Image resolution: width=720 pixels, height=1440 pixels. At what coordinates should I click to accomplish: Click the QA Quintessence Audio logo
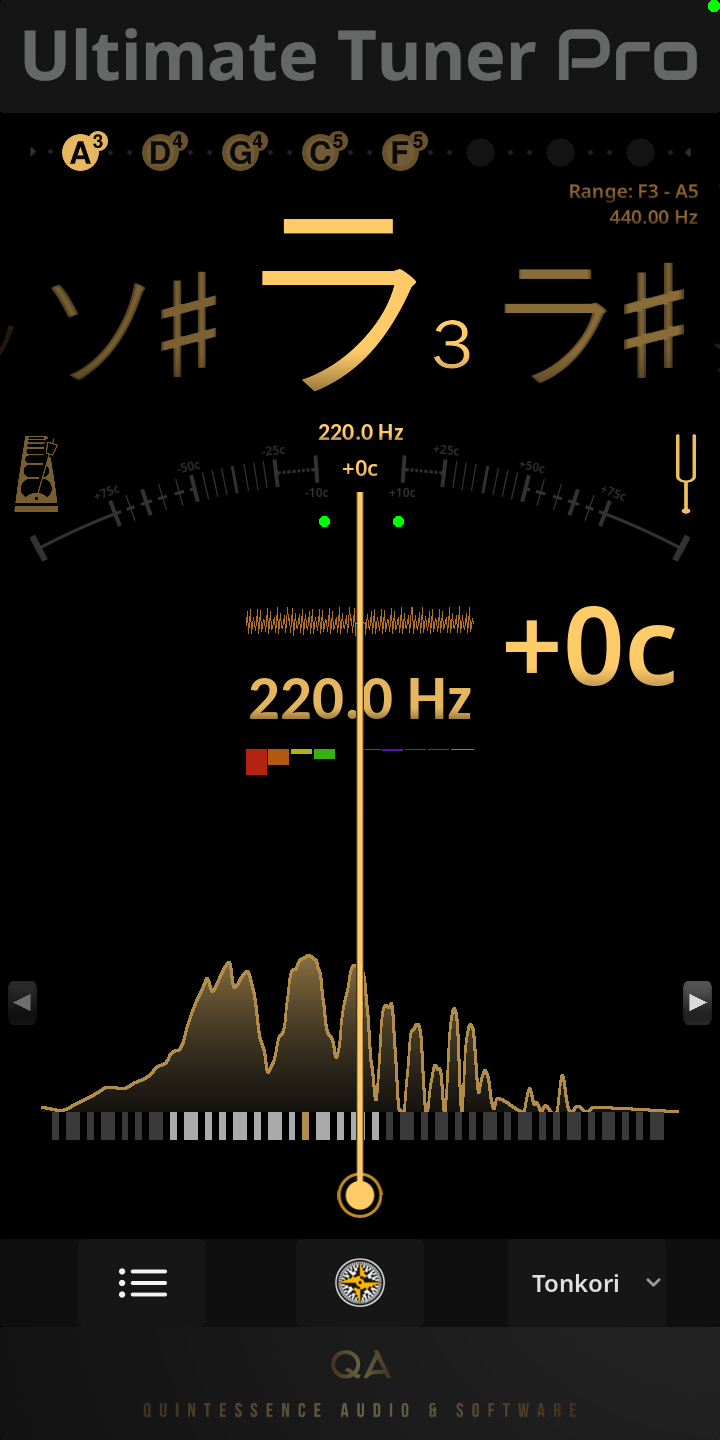pyautogui.click(x=360, y=1365)
